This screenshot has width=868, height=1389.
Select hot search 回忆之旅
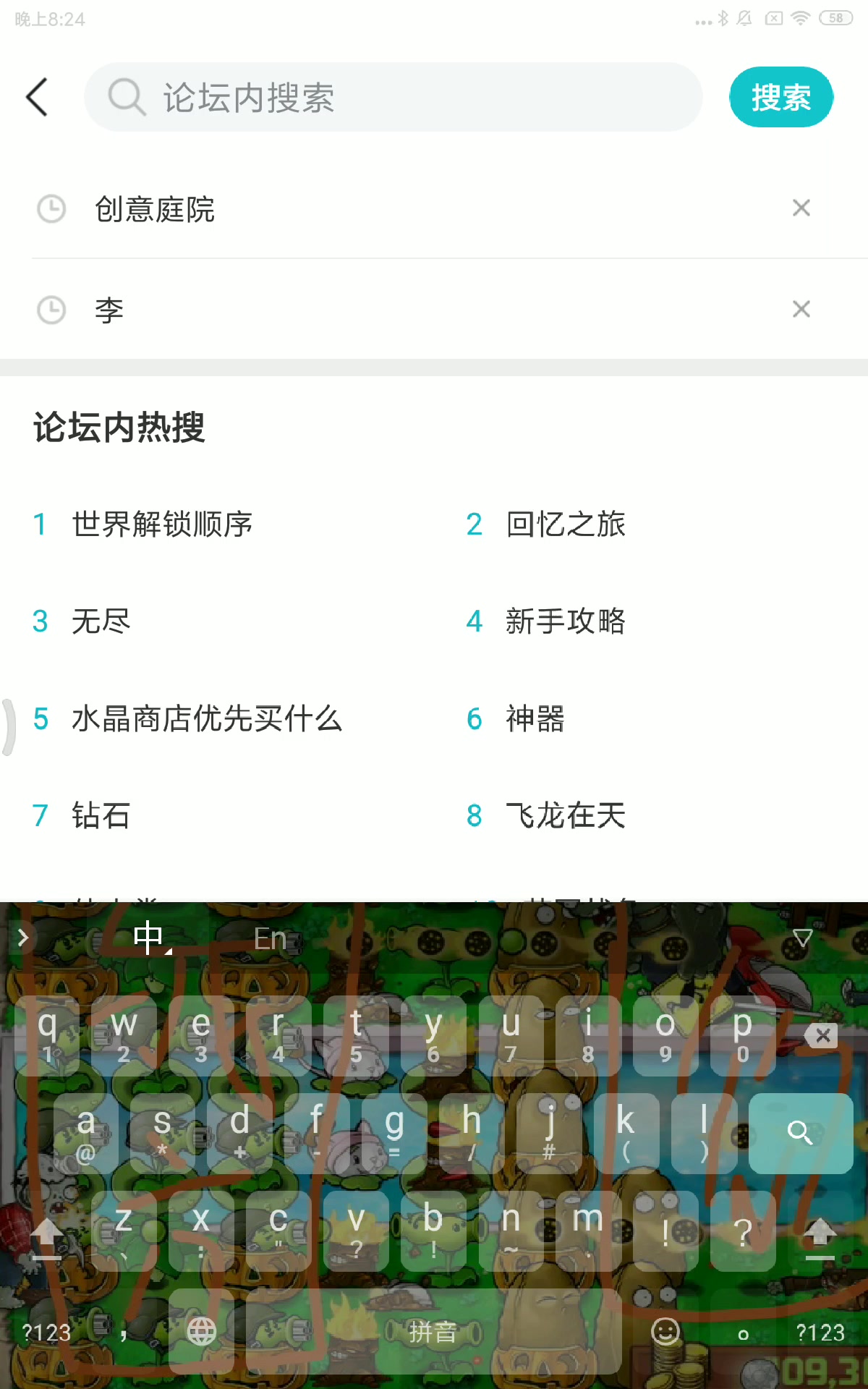[x=566, y=524]
